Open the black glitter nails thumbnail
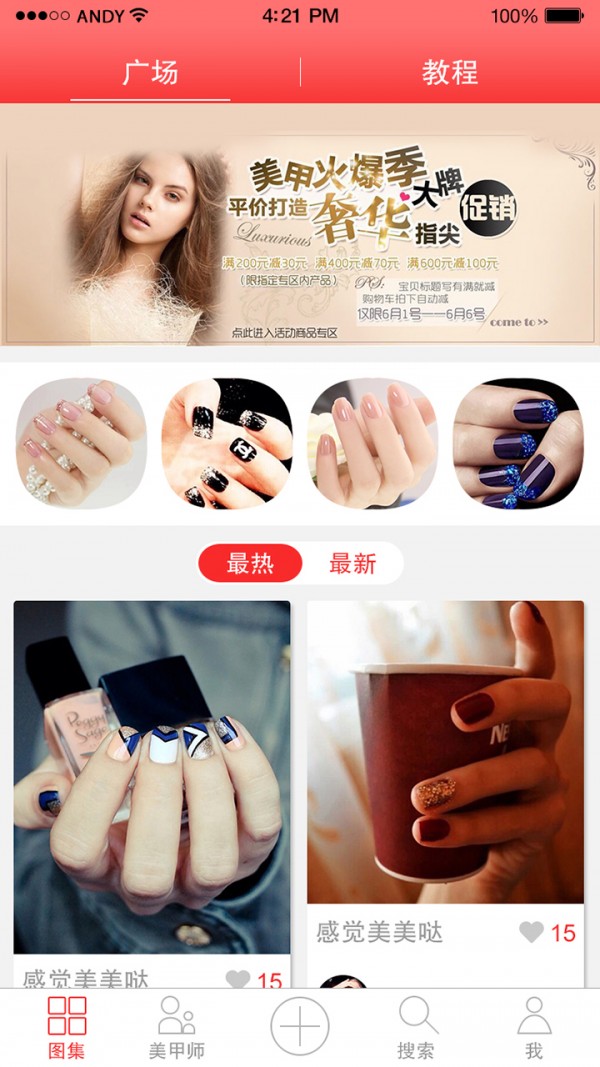The height and width of the screenshot is (1067, 600). pos(227,443)
